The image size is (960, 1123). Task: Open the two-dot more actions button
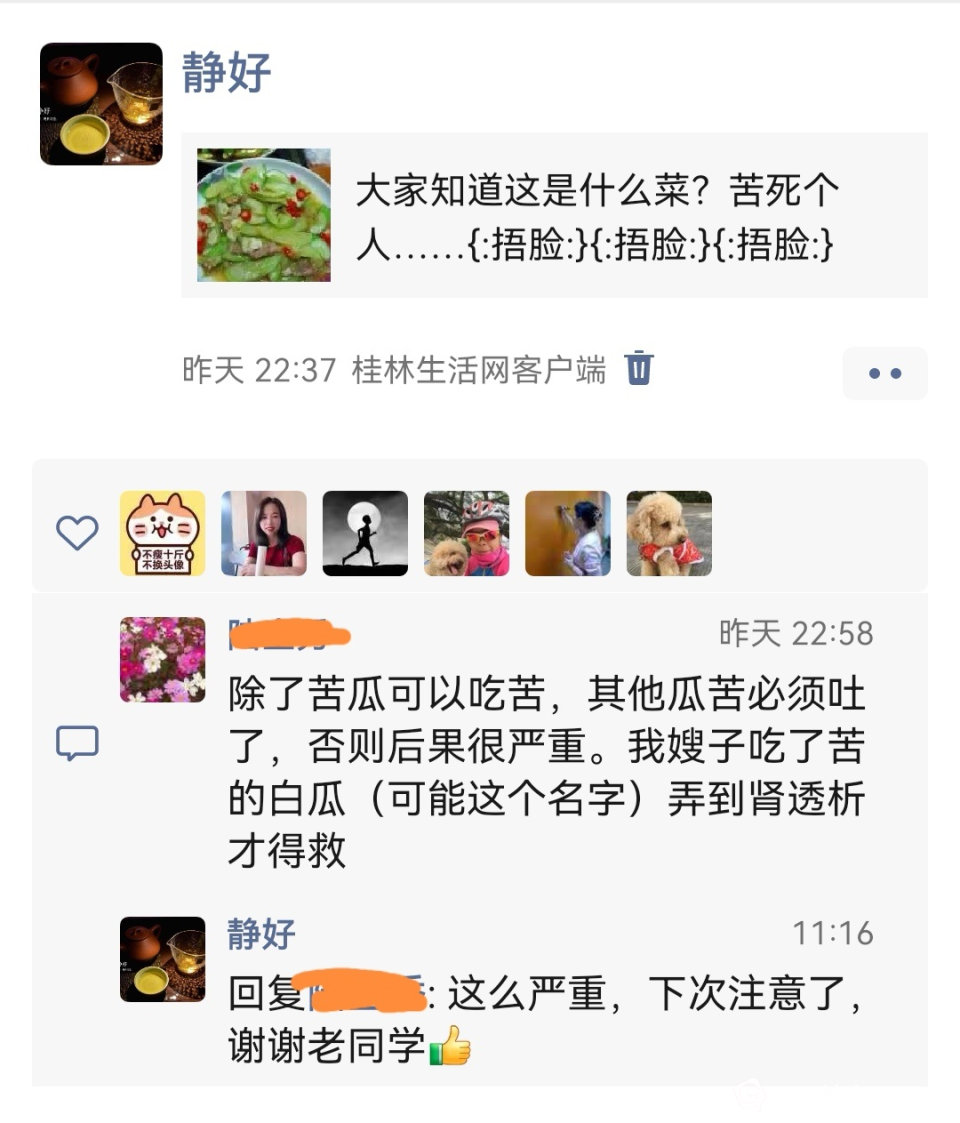[x=884, y=373]
